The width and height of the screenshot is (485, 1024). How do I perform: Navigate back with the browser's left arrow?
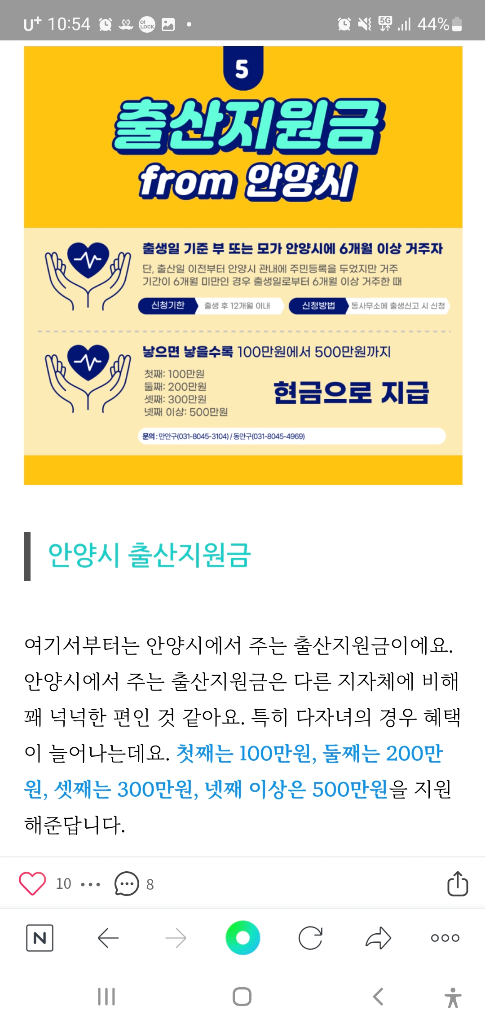pyautogui.click(x=108, y=938)
